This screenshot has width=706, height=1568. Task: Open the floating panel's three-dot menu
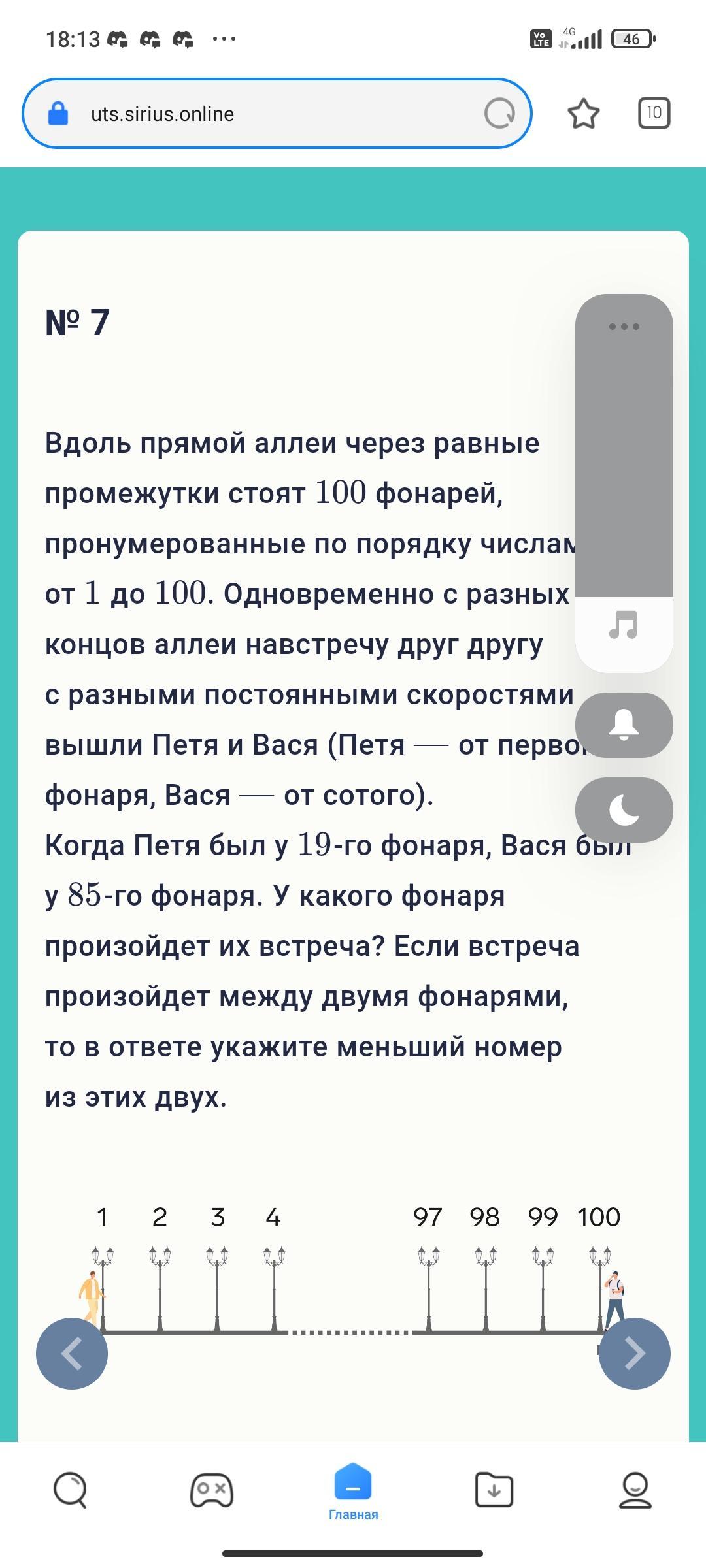(x=624, y=327)
